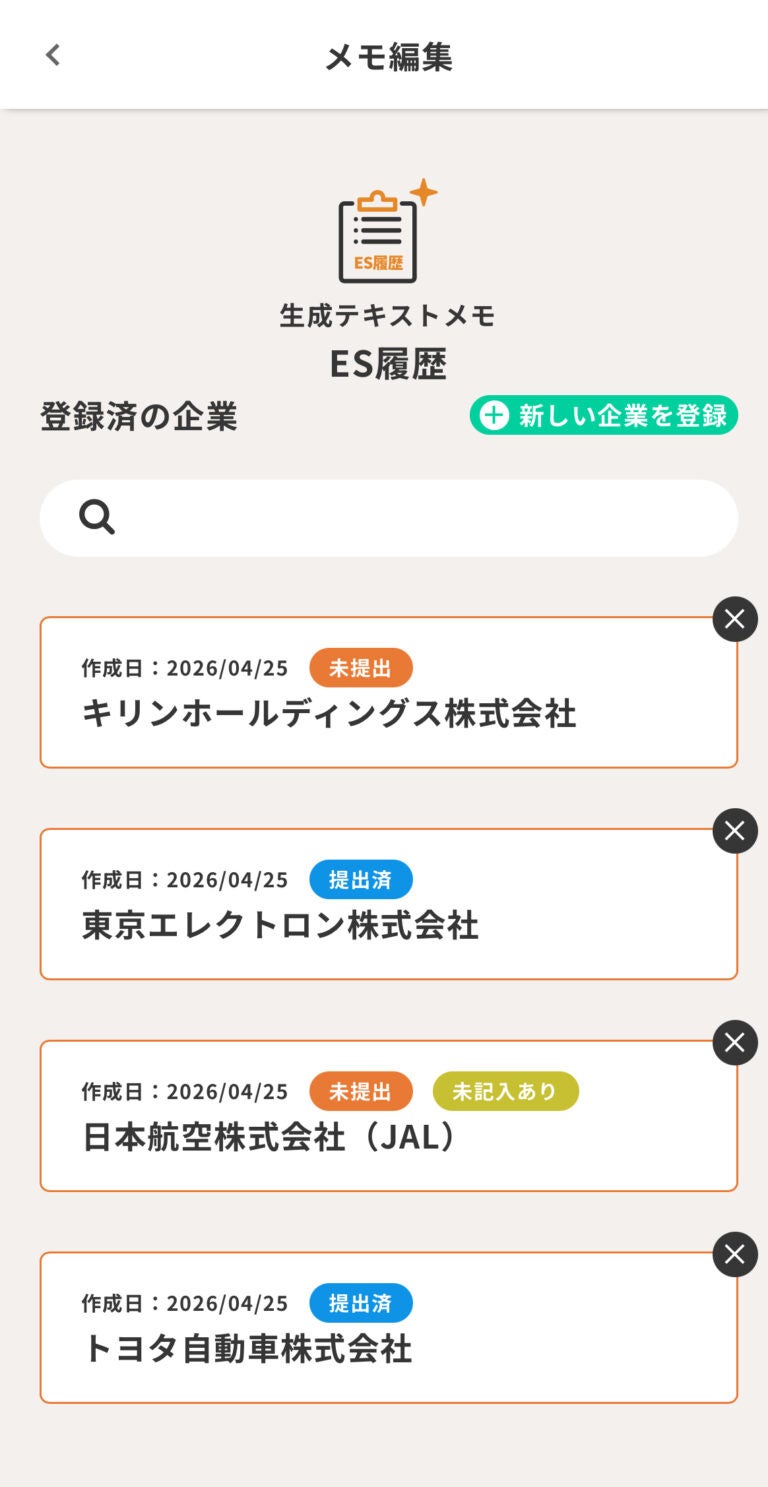Remove the 東京エレクトロン株式会社 entry
This screenshot has width=768, height=1487.
click(734, 831)
